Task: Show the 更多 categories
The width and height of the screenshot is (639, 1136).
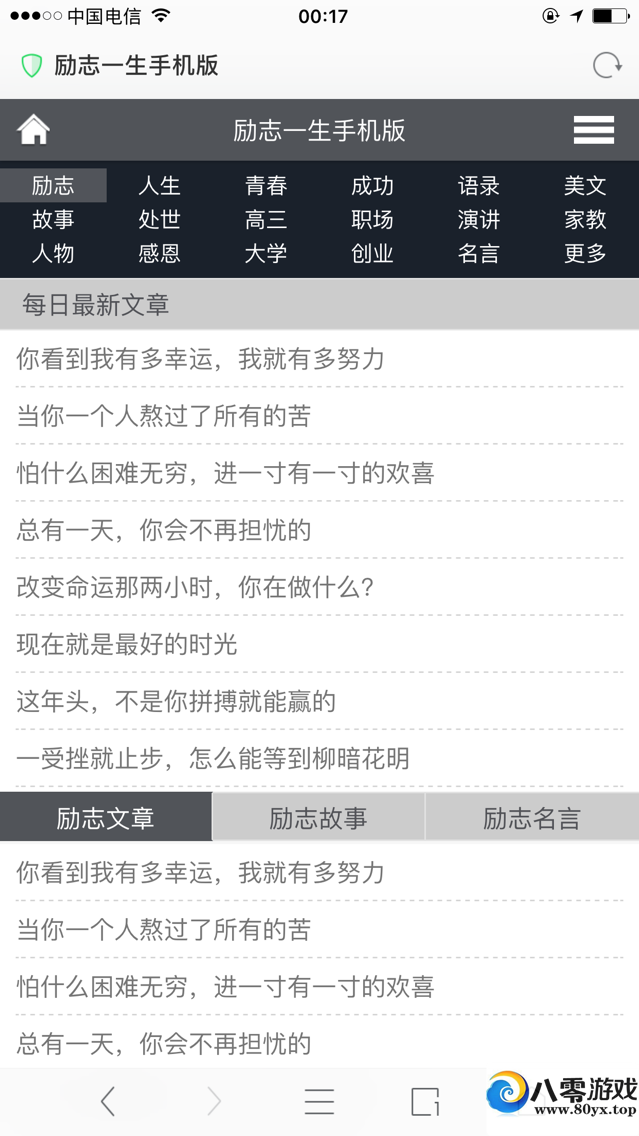Action: [x=585, y=254]
